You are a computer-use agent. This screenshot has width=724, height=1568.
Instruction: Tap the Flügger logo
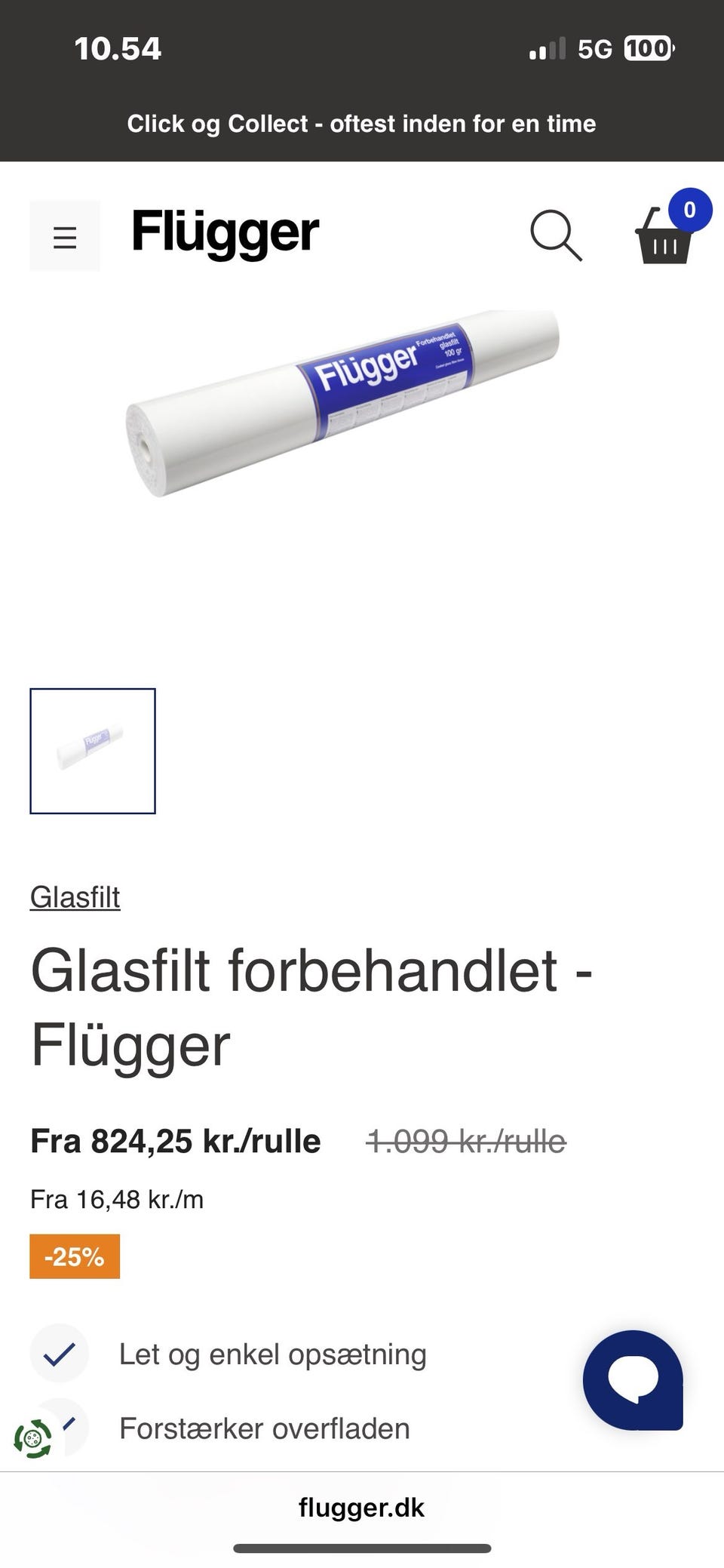click(x=224, y=232)
